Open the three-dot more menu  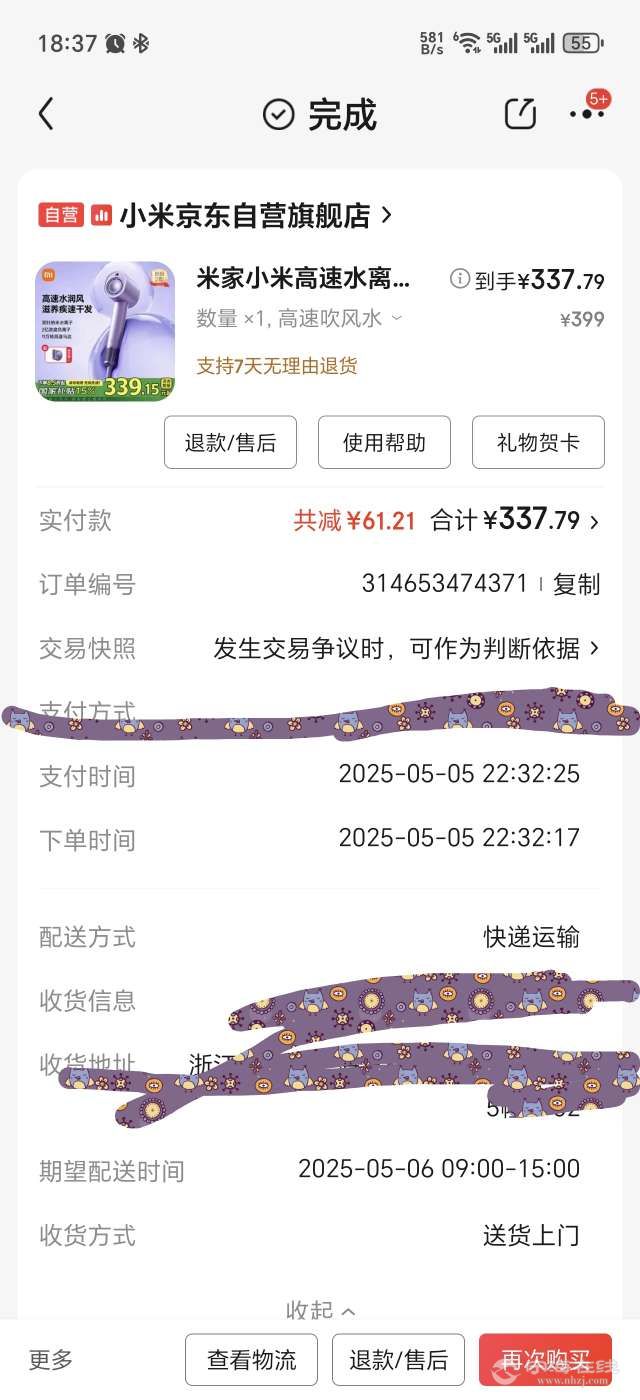(x=586, y=114)
